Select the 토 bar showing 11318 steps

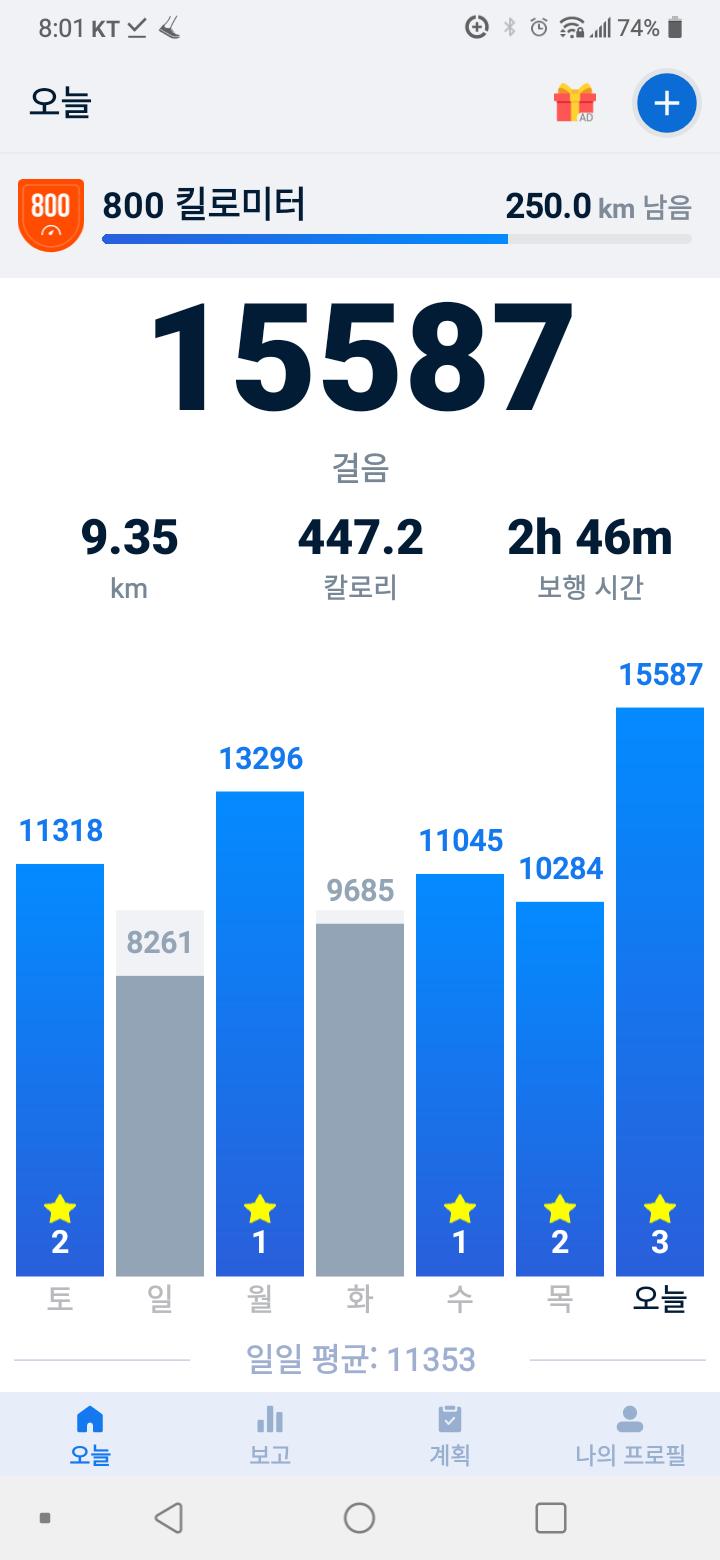pyautogui.click(x=60, y=1070)
